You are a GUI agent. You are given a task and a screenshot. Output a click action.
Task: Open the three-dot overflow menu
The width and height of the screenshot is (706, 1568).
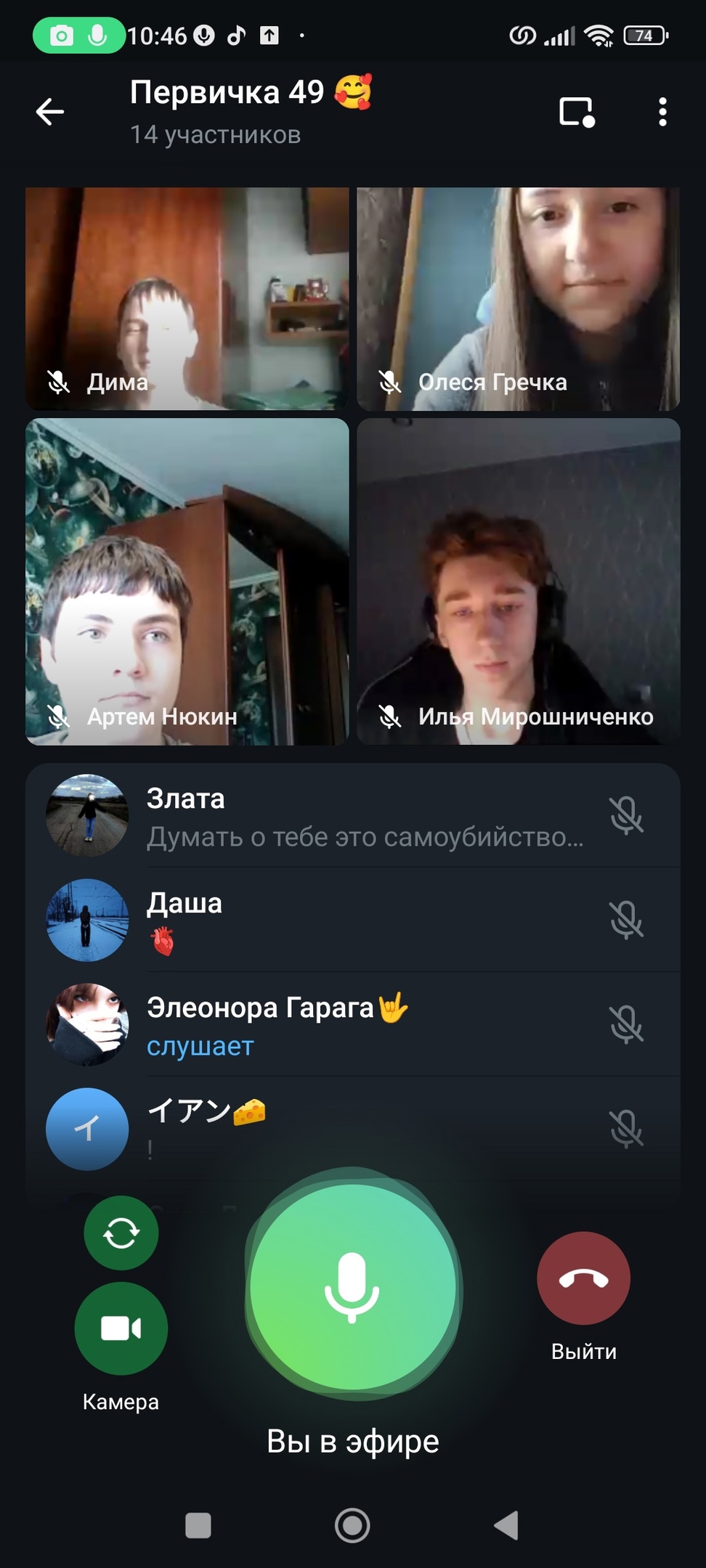(x=662, y=112)
